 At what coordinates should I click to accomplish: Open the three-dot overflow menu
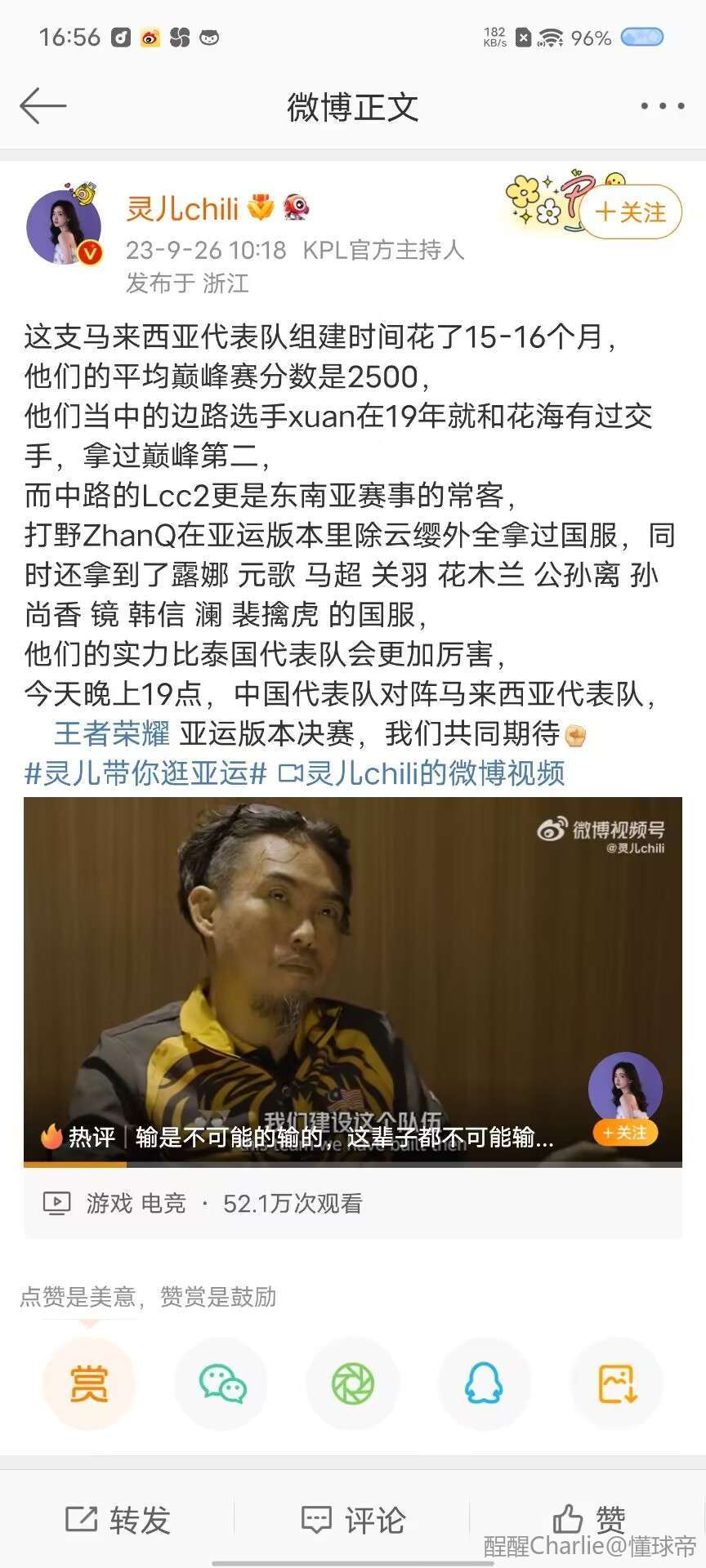point(662,106)
